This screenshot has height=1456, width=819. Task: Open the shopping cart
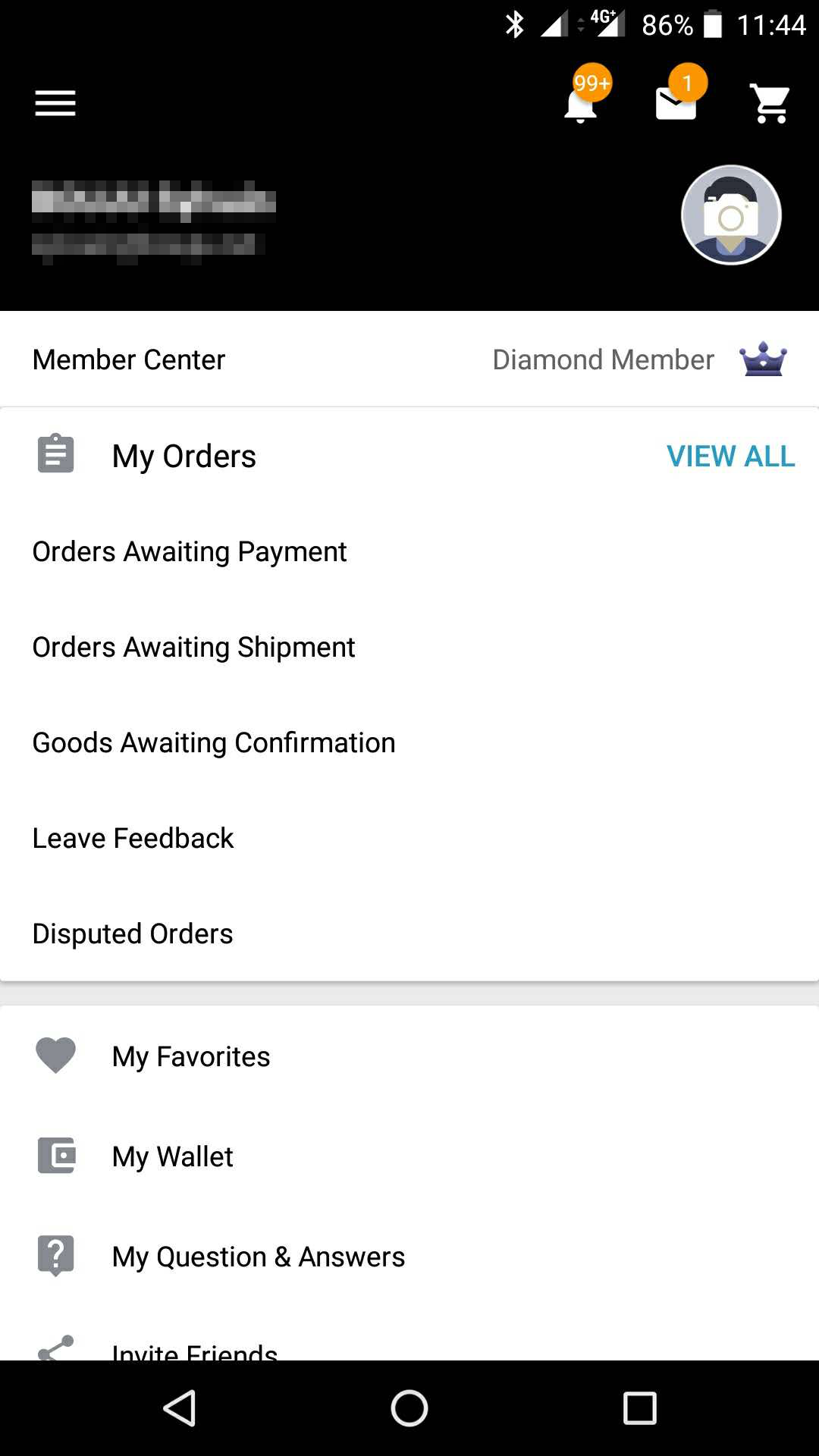[770, 104]
